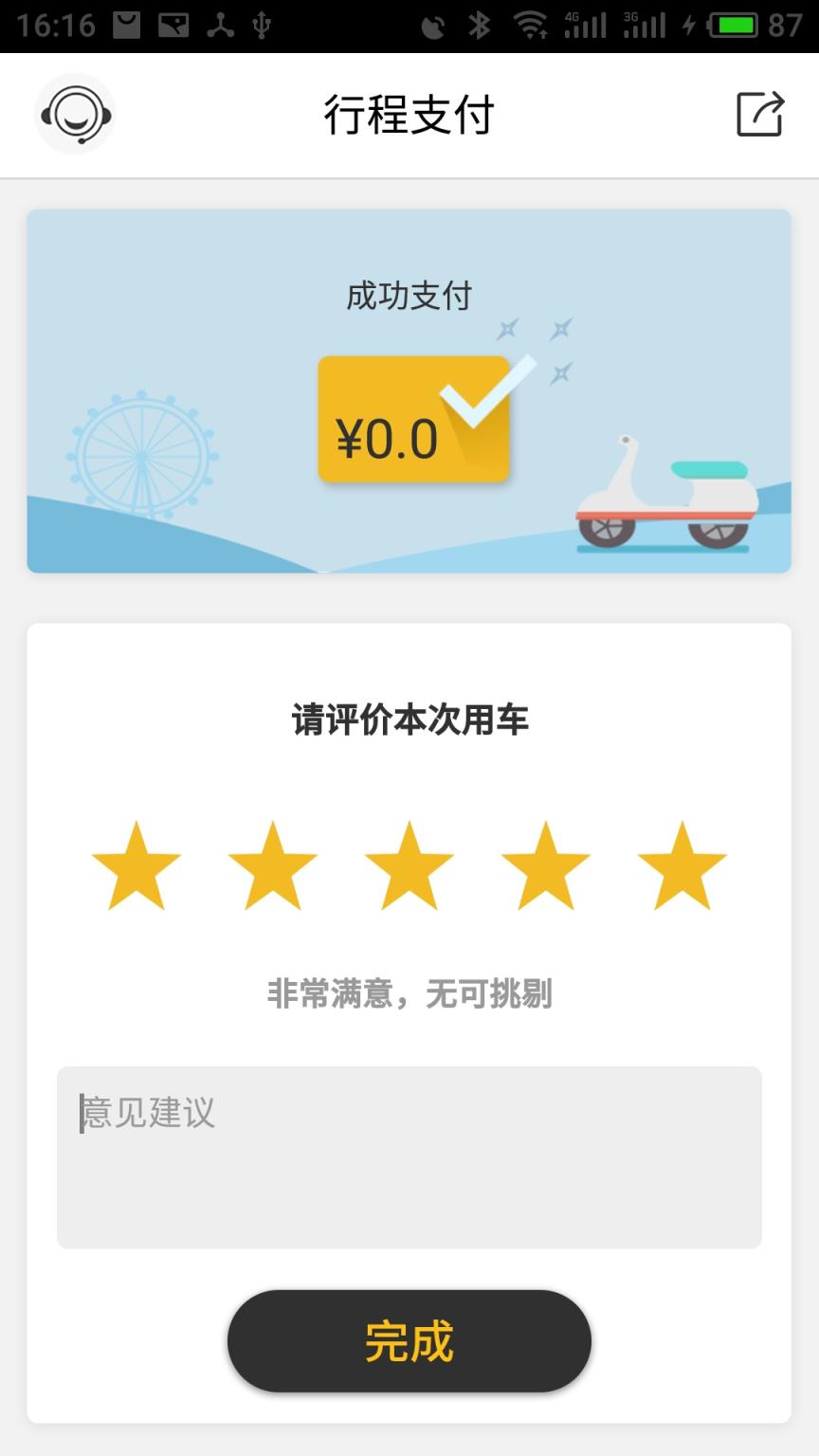Click the 行程支付 title text
819x1456 pixels.
point(409,113)
